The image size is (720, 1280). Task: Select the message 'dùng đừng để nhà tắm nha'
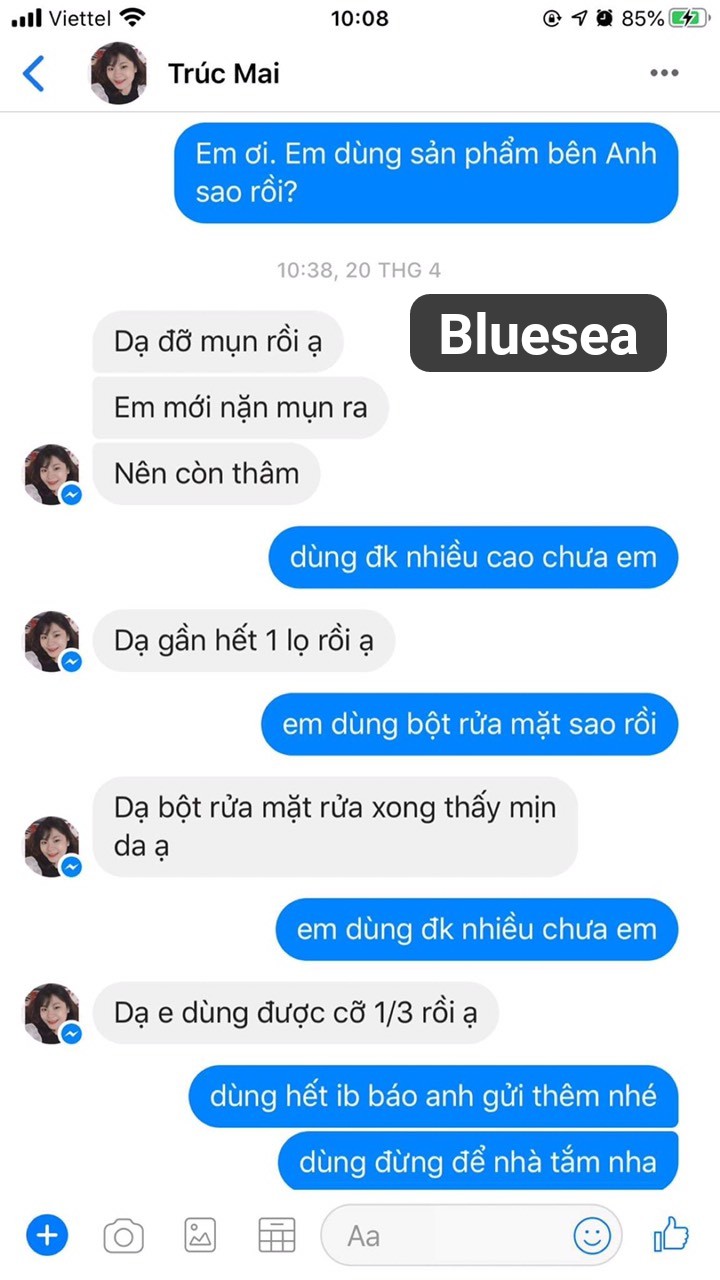[478, 1162]
